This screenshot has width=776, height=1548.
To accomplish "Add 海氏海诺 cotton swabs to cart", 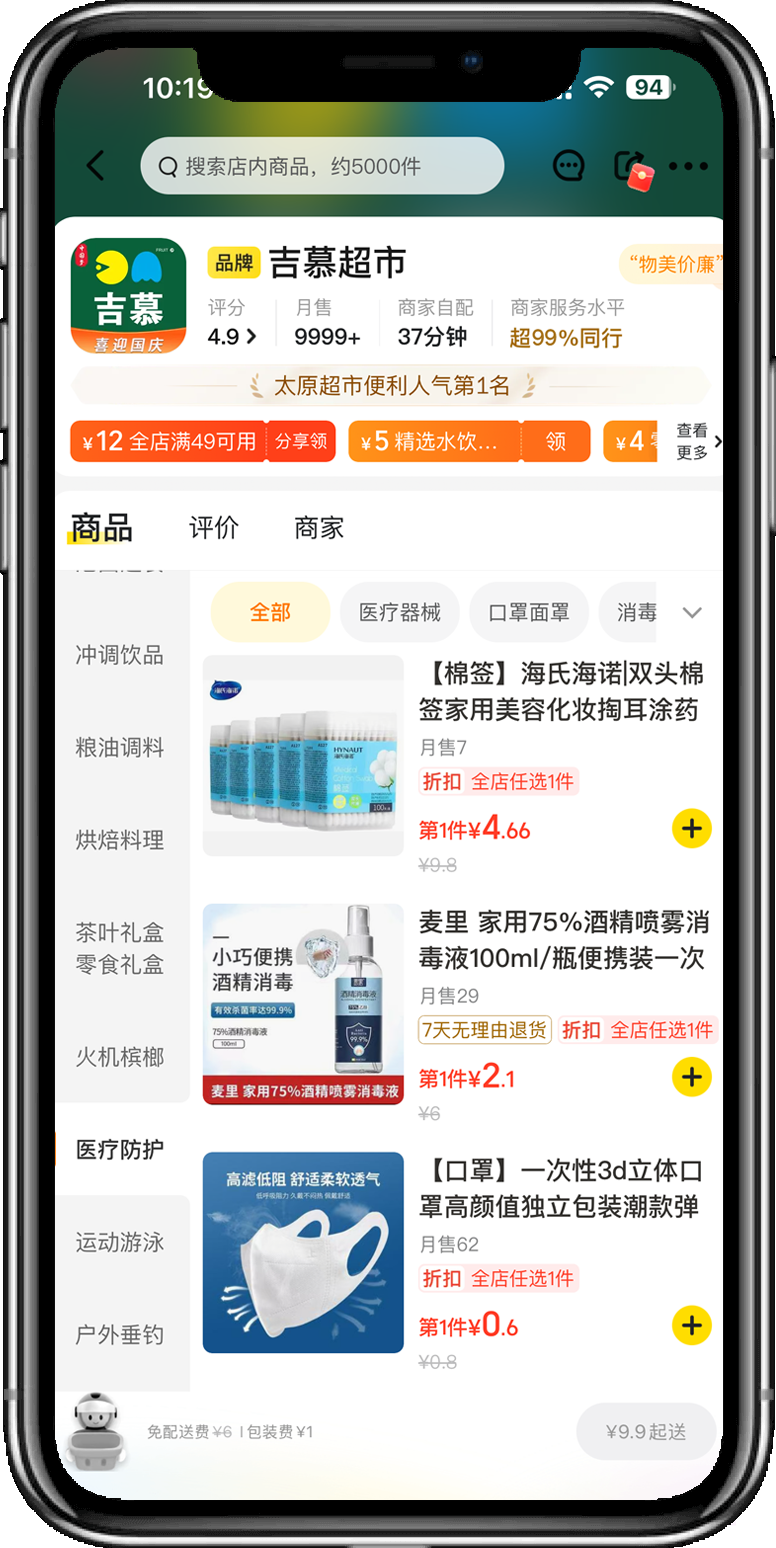I will [x=691, y=829].
